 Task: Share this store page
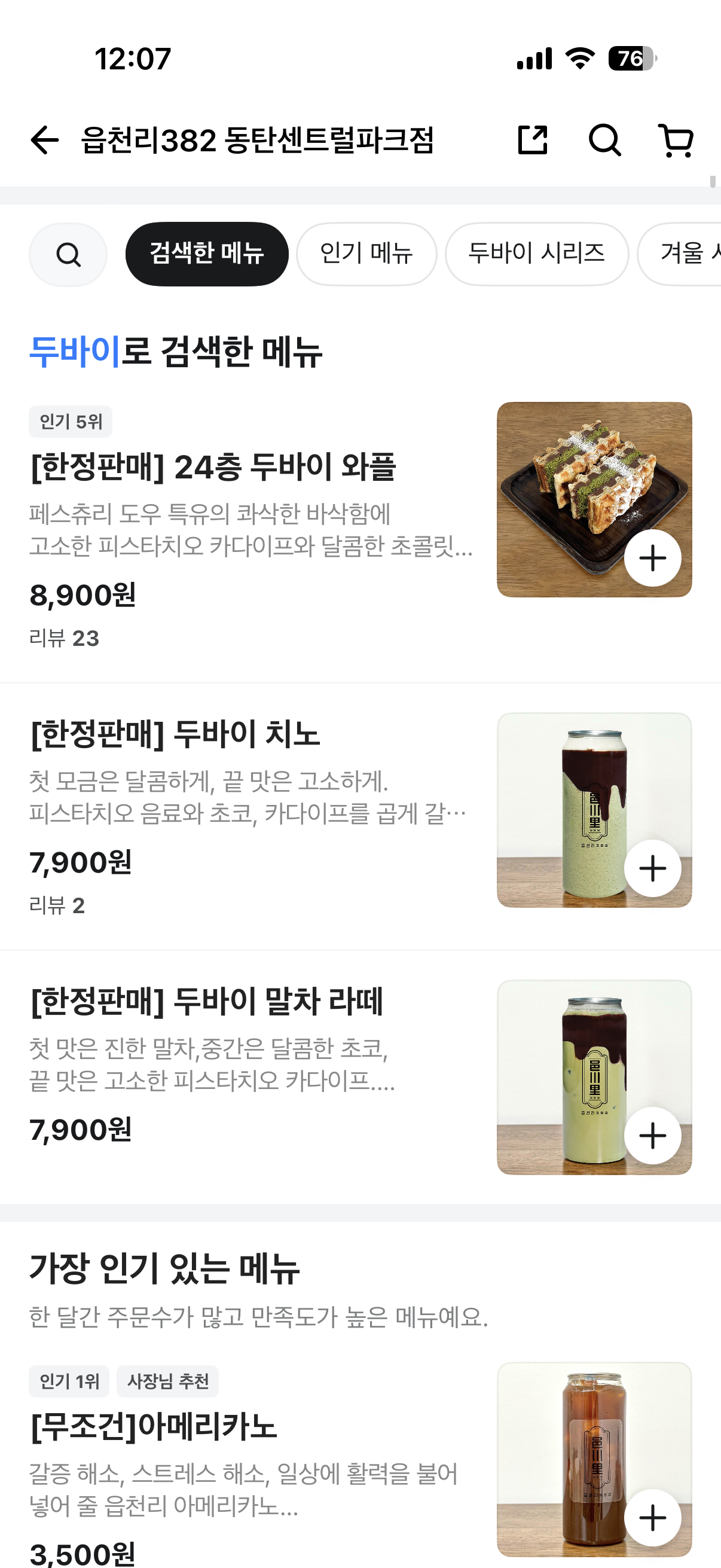coord(533,141)
